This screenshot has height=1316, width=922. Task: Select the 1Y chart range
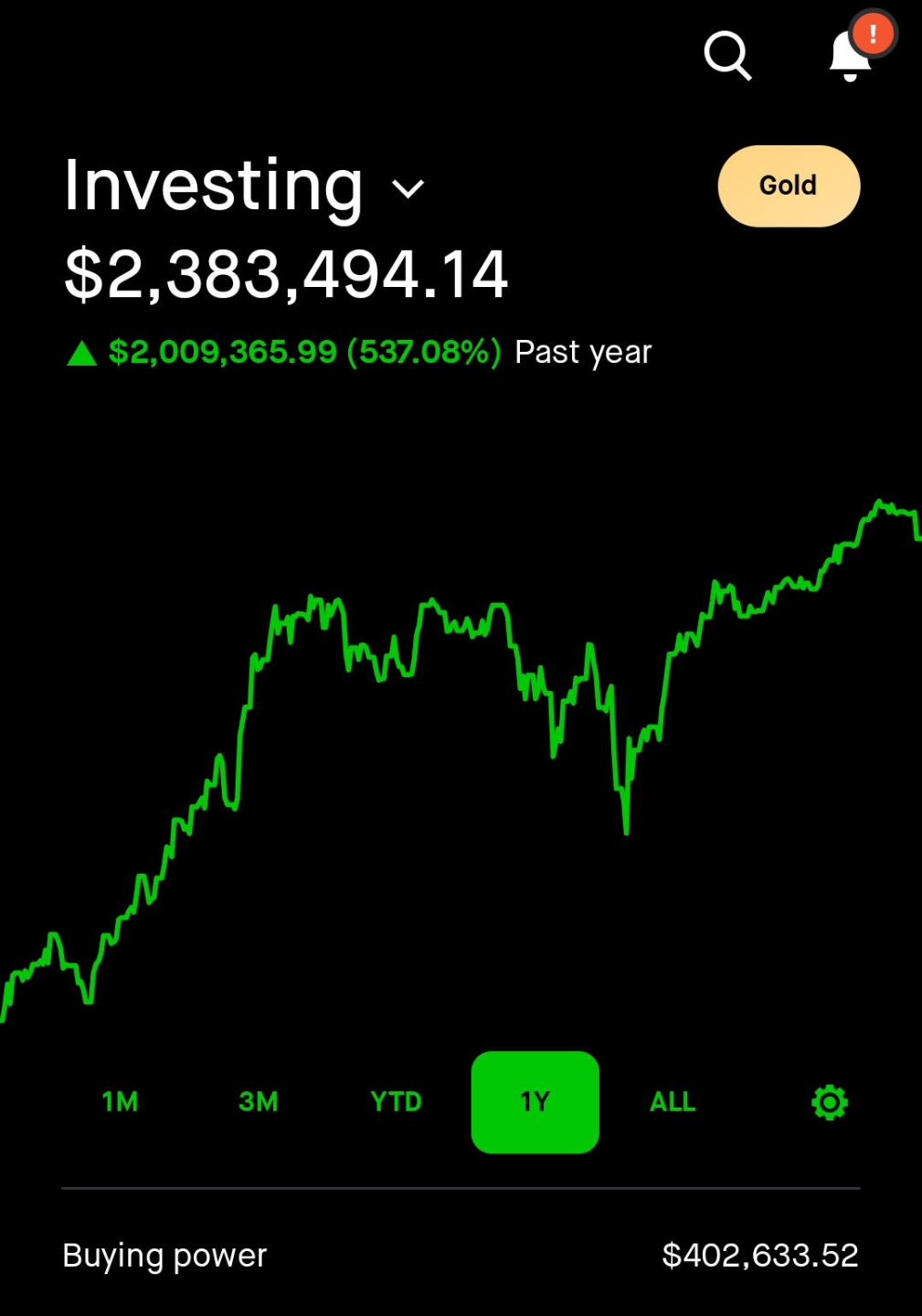(535, 1102)
